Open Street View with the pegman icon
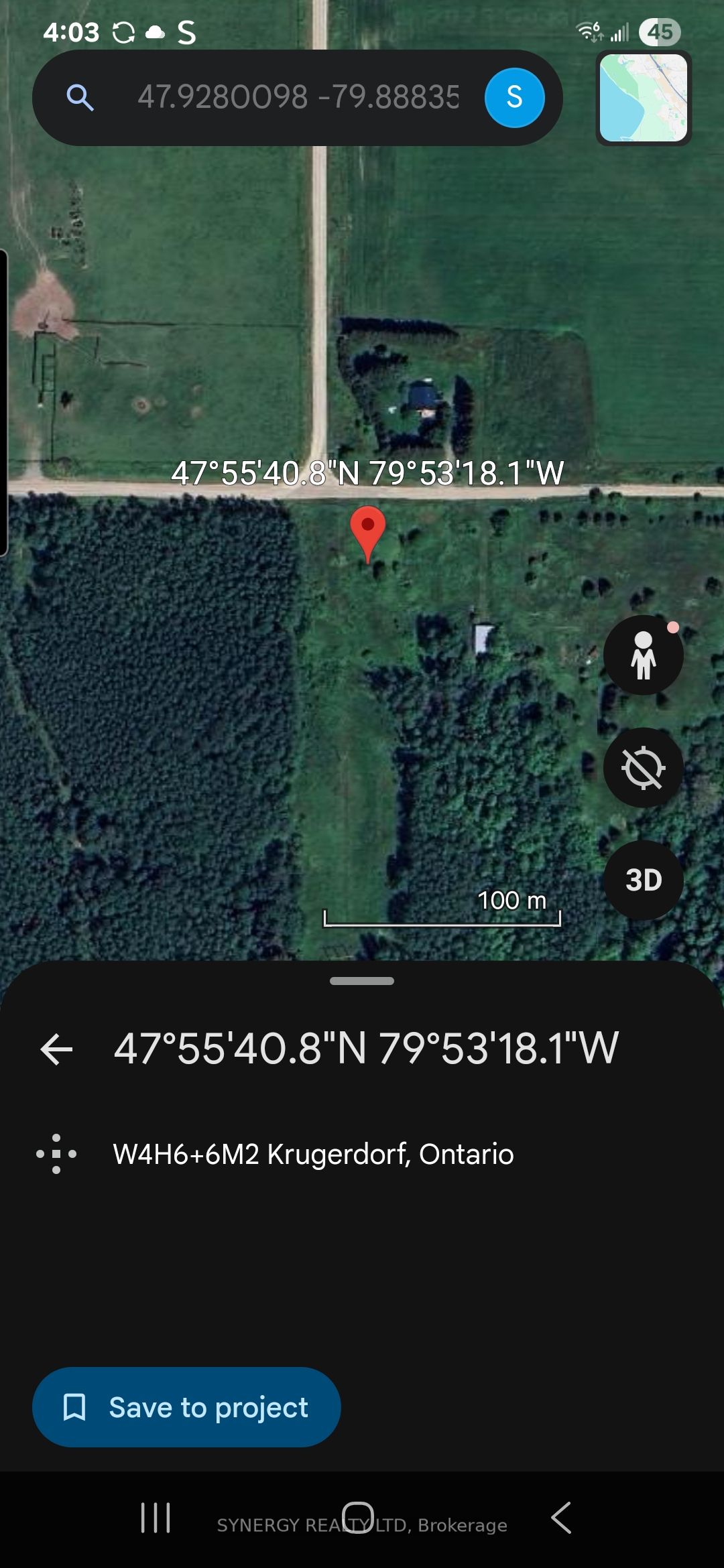The image size is (724, 1568). click(643, 654)
